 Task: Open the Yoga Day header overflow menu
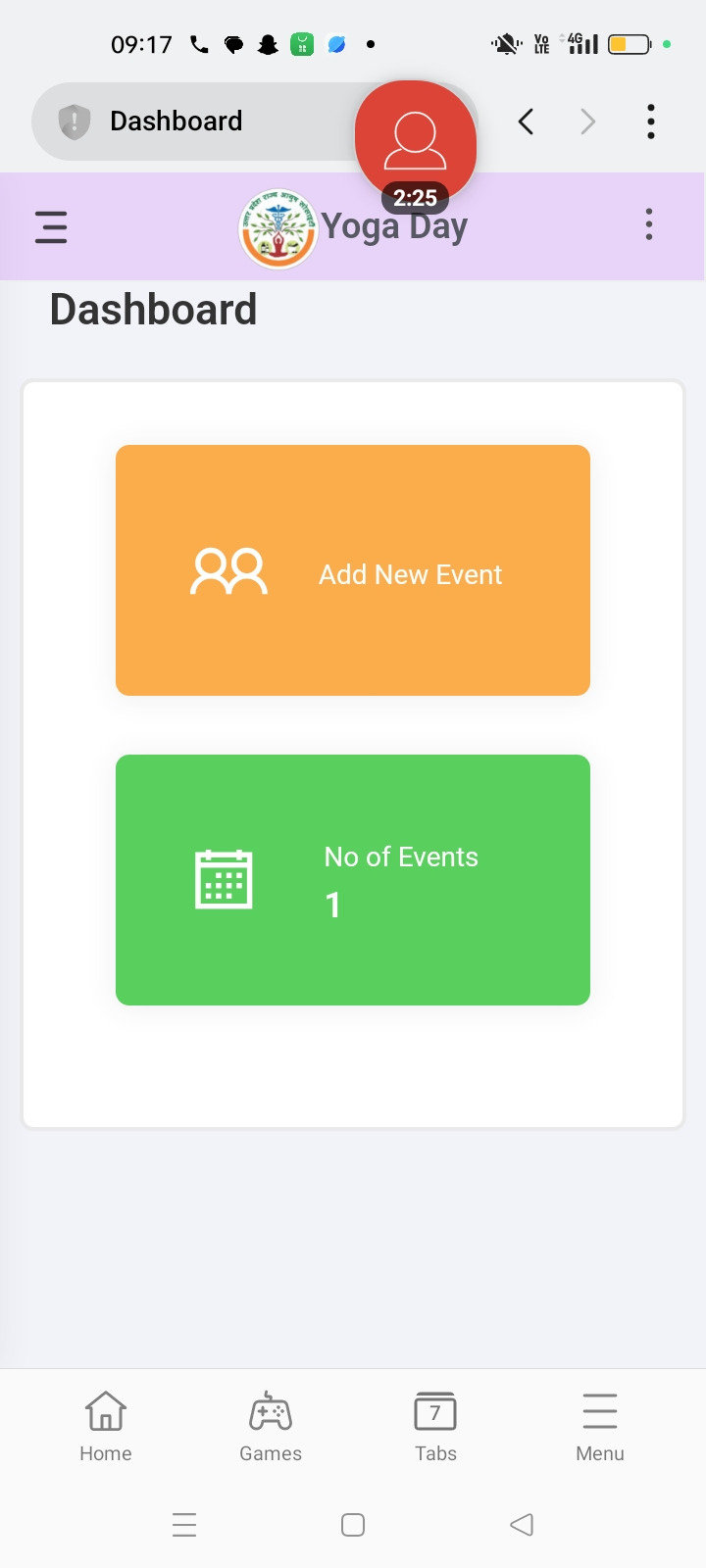click(x=649, y=224)
